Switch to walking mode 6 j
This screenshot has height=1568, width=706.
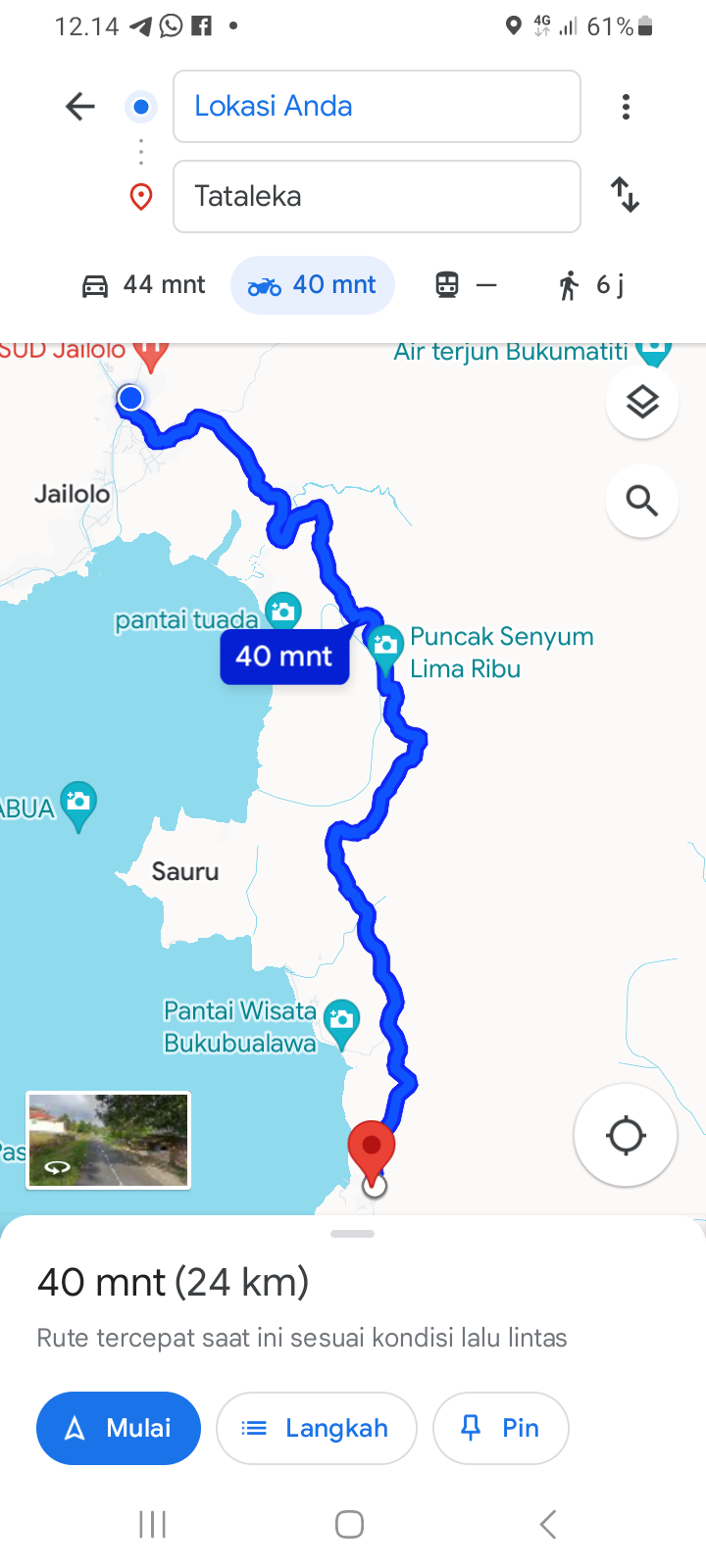pyautogui.click(x=591, y=285)
